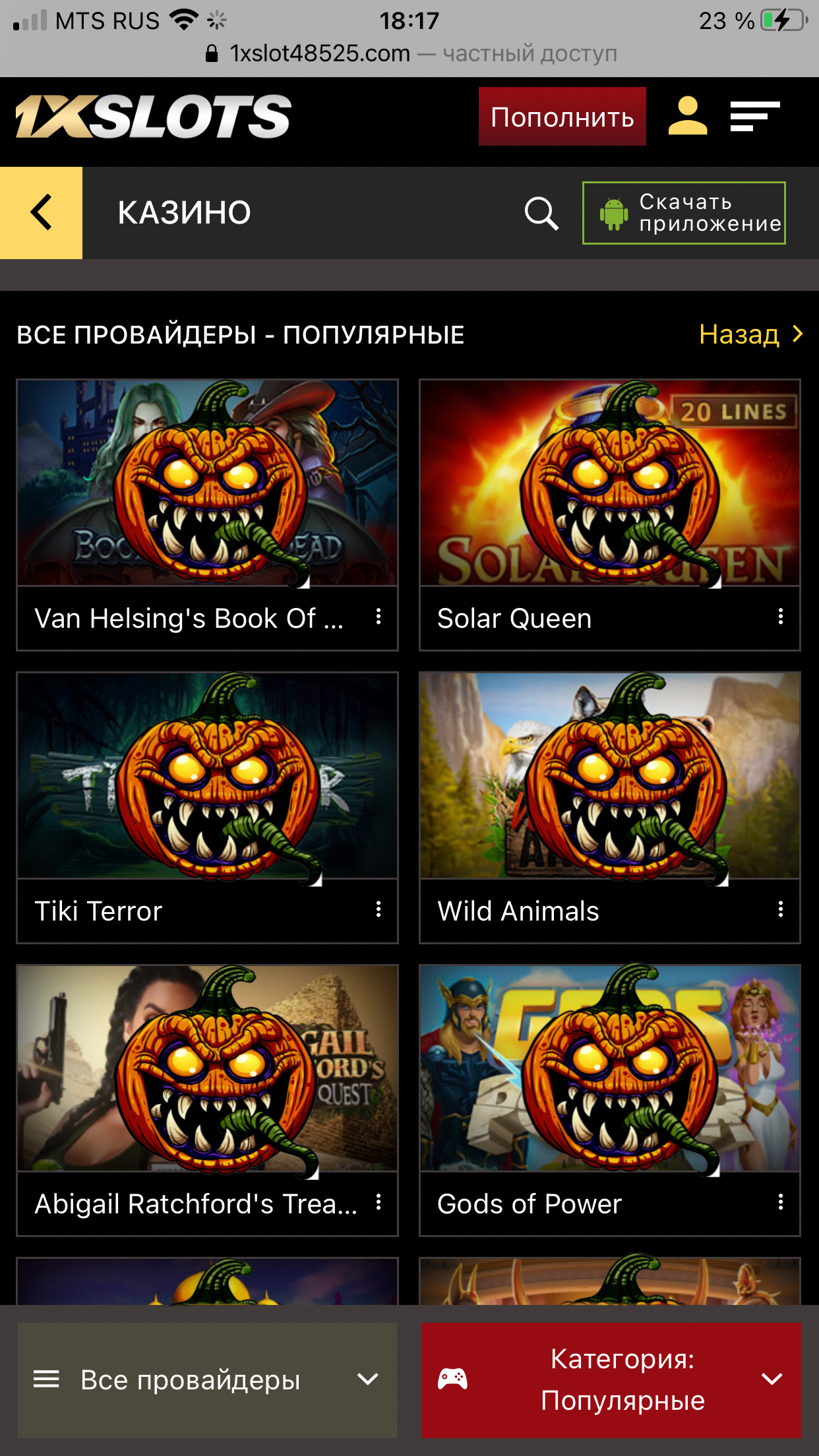Open the user profile icon
The height and width of the screenshot is (1456, 819).
pyautogui.click(x=688, y=116)
